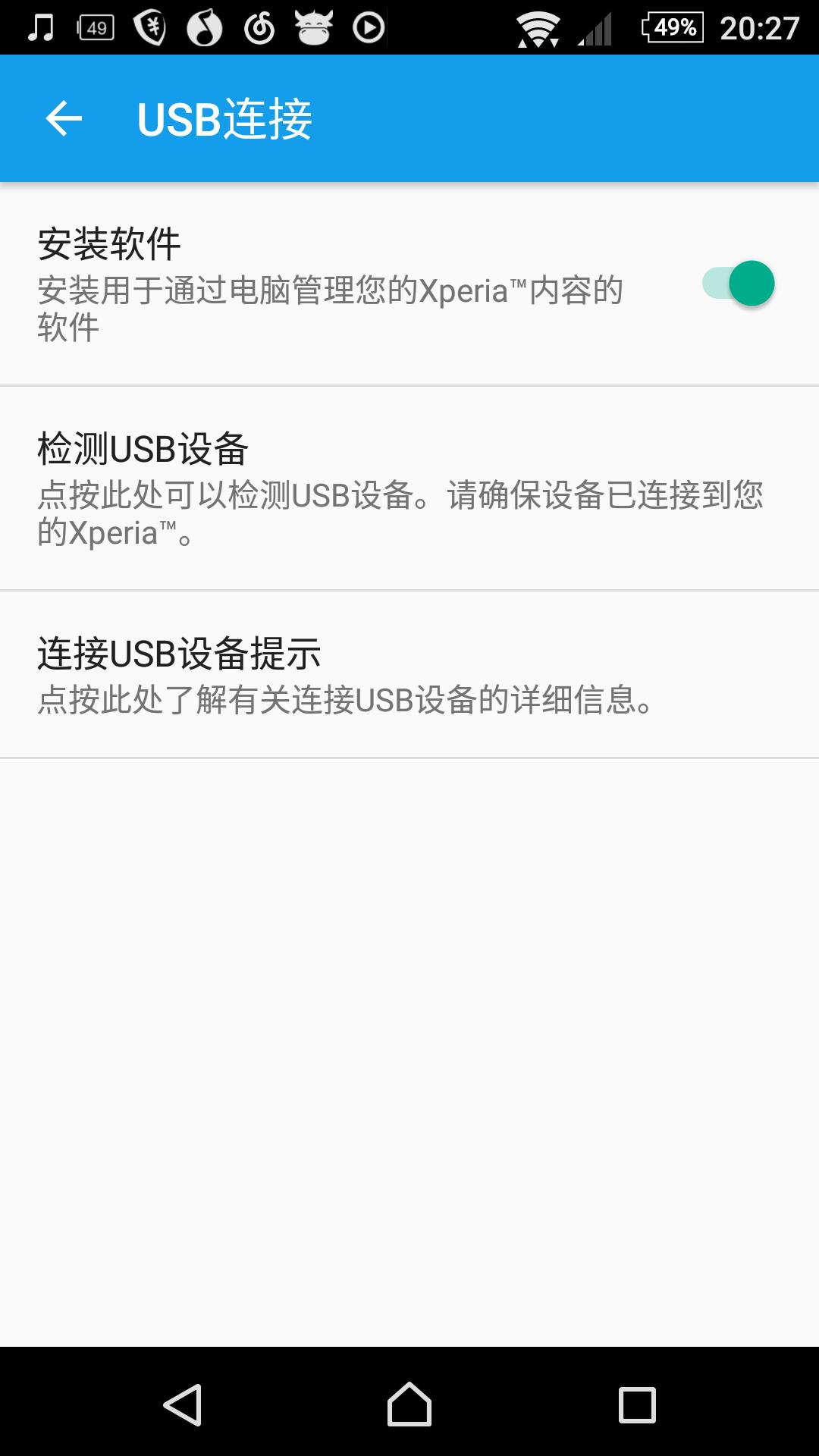The image size is (819, 1456).
Task: Open 连接USB设备提示 for connection details
Action: tap(409, 675)
